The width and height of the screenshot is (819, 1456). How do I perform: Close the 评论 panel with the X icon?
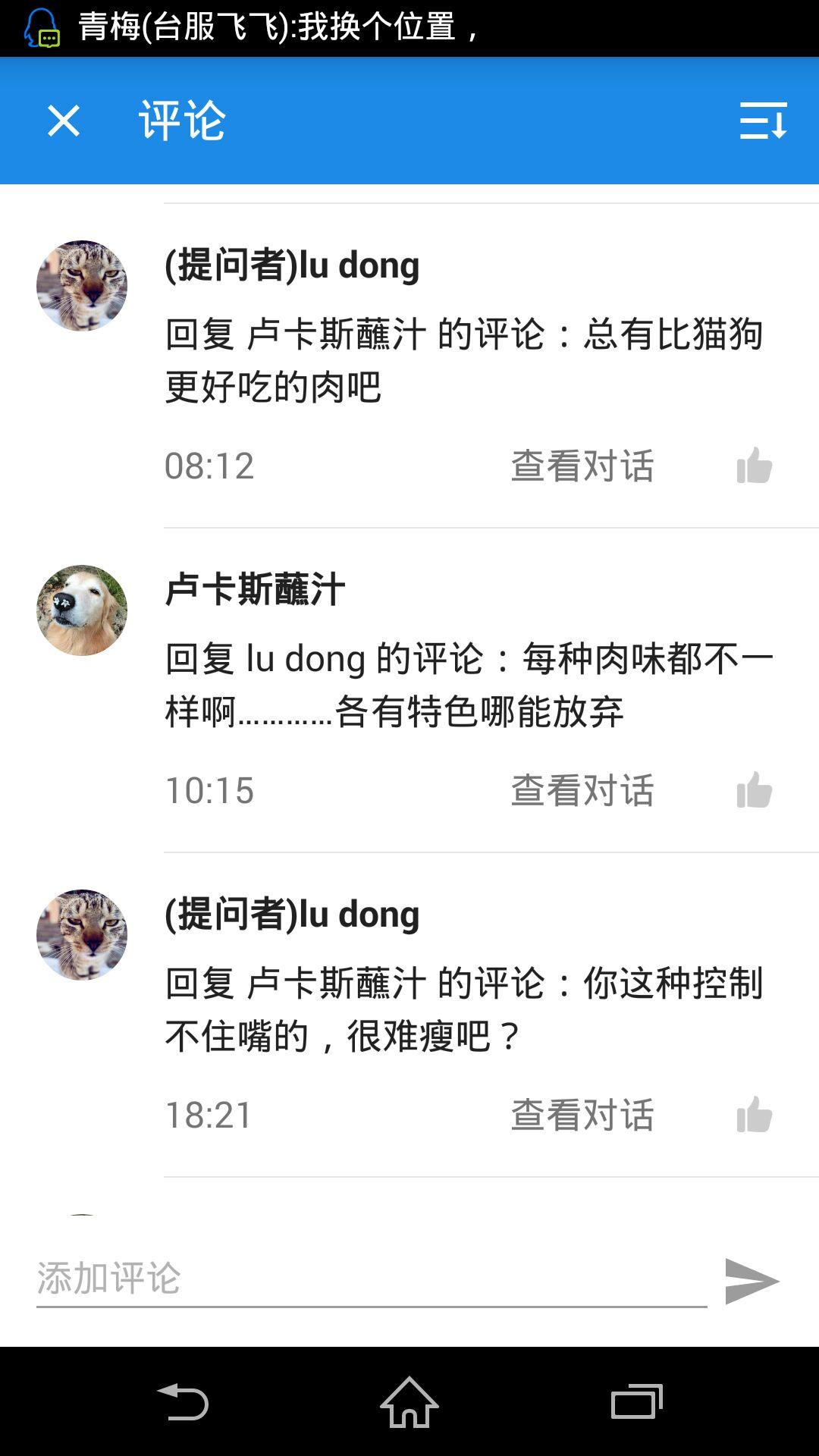(63, 121)
